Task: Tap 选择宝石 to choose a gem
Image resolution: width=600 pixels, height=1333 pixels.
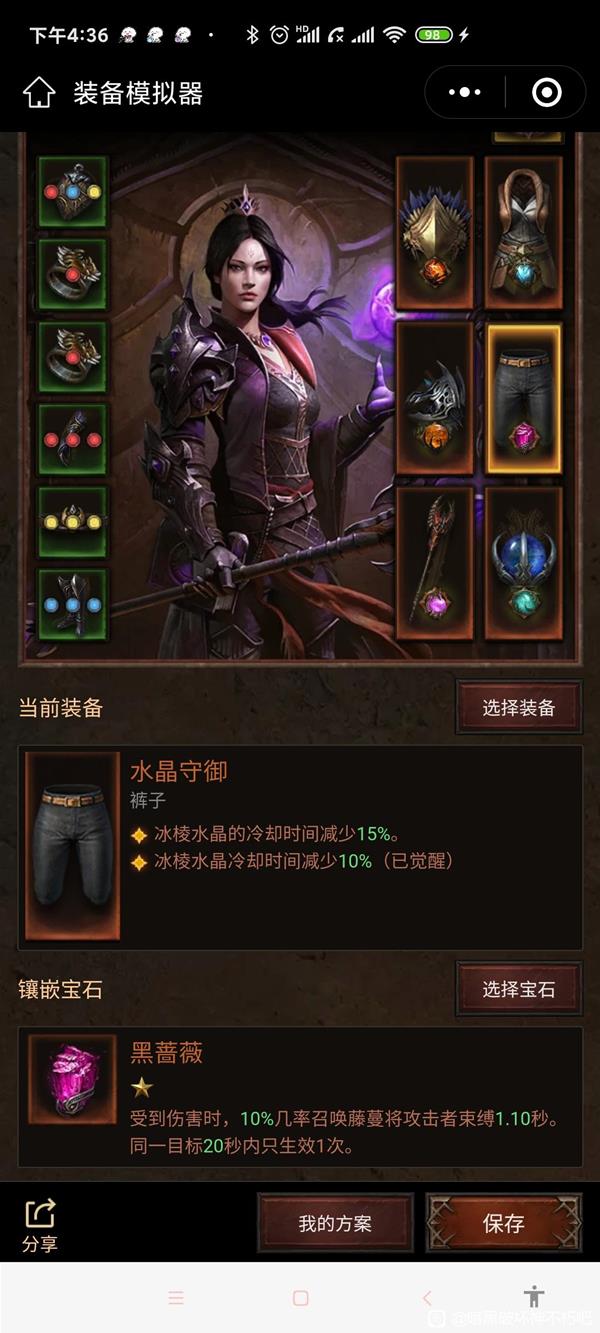Action: coord(518,990)
